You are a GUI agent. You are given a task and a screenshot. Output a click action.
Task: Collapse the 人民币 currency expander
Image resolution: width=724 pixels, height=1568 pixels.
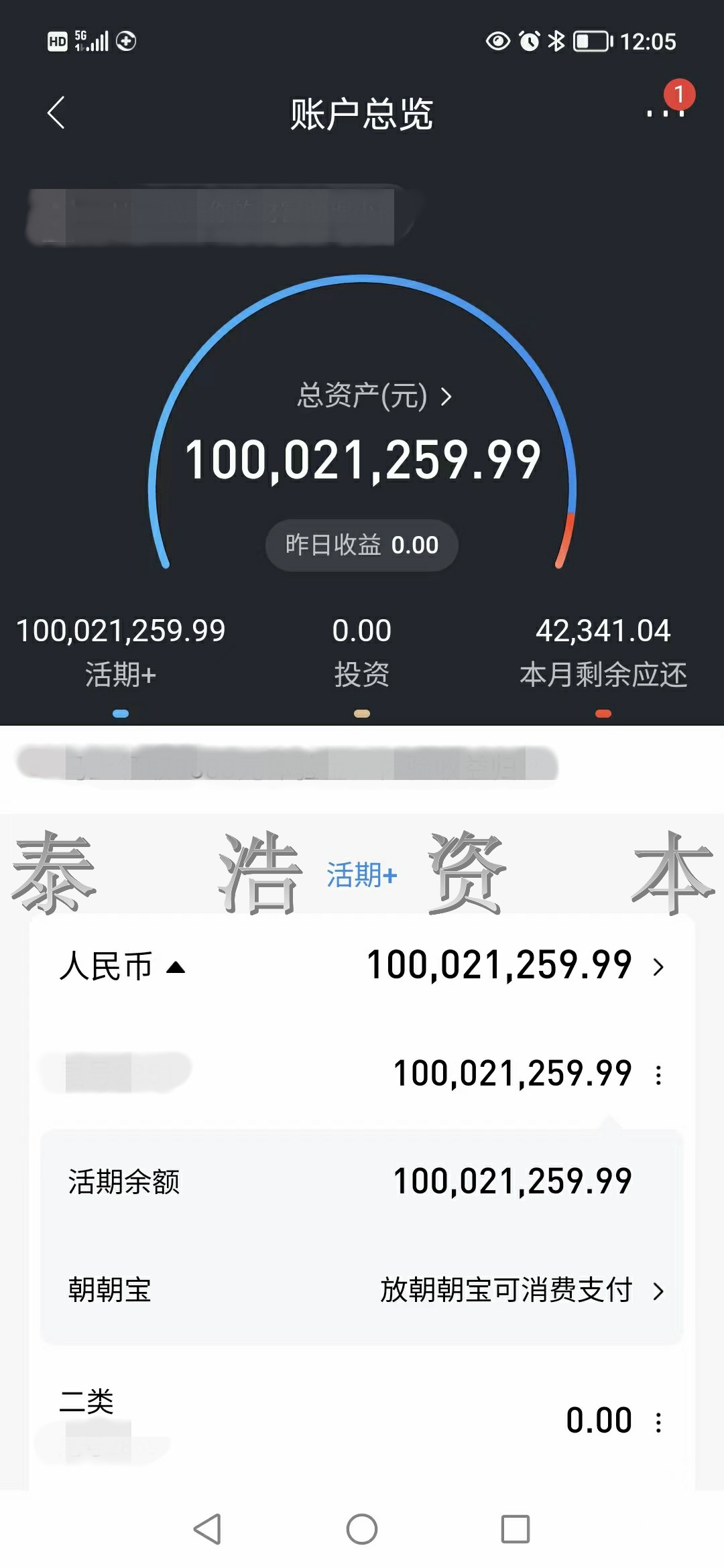[x=176, y=967]
